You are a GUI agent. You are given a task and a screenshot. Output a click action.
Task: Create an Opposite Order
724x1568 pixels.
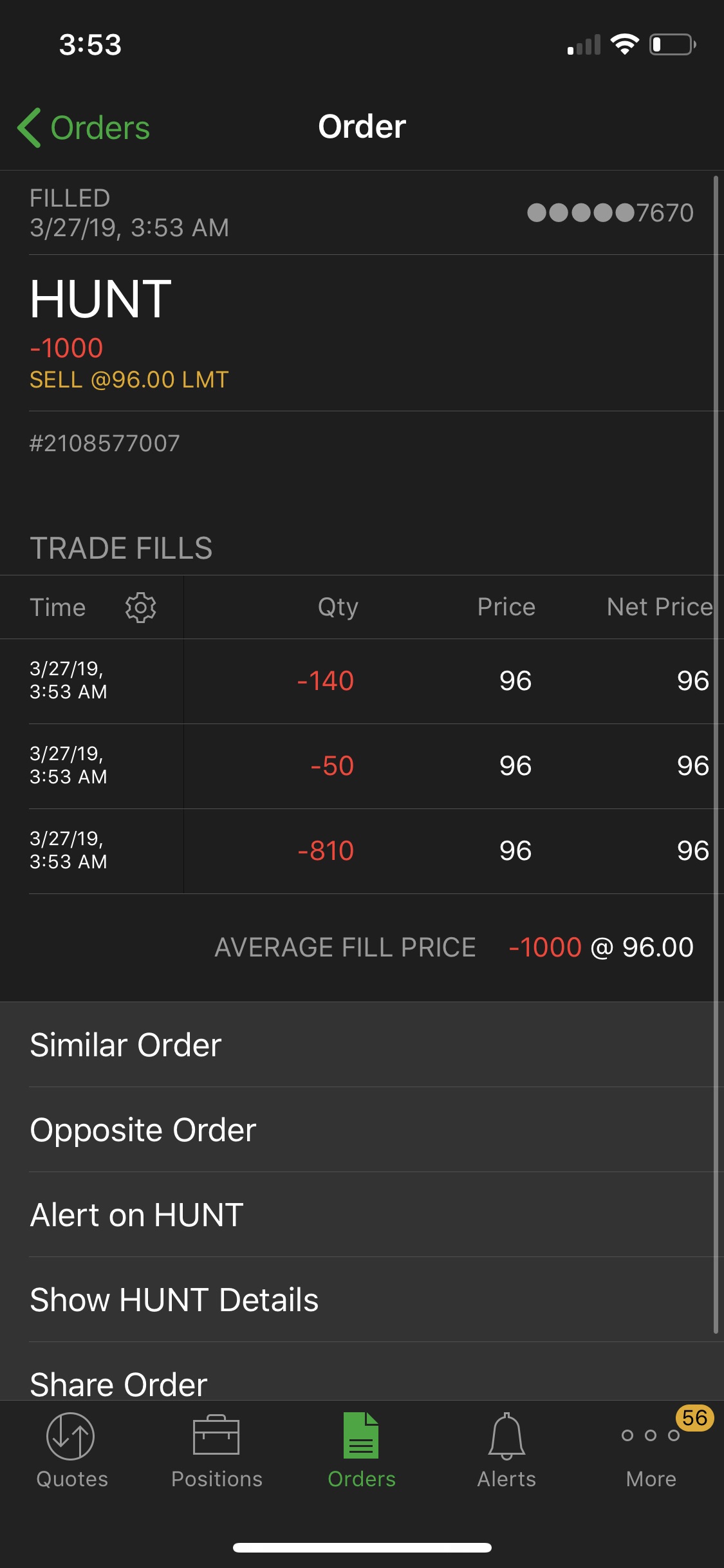pos(362,1130)
